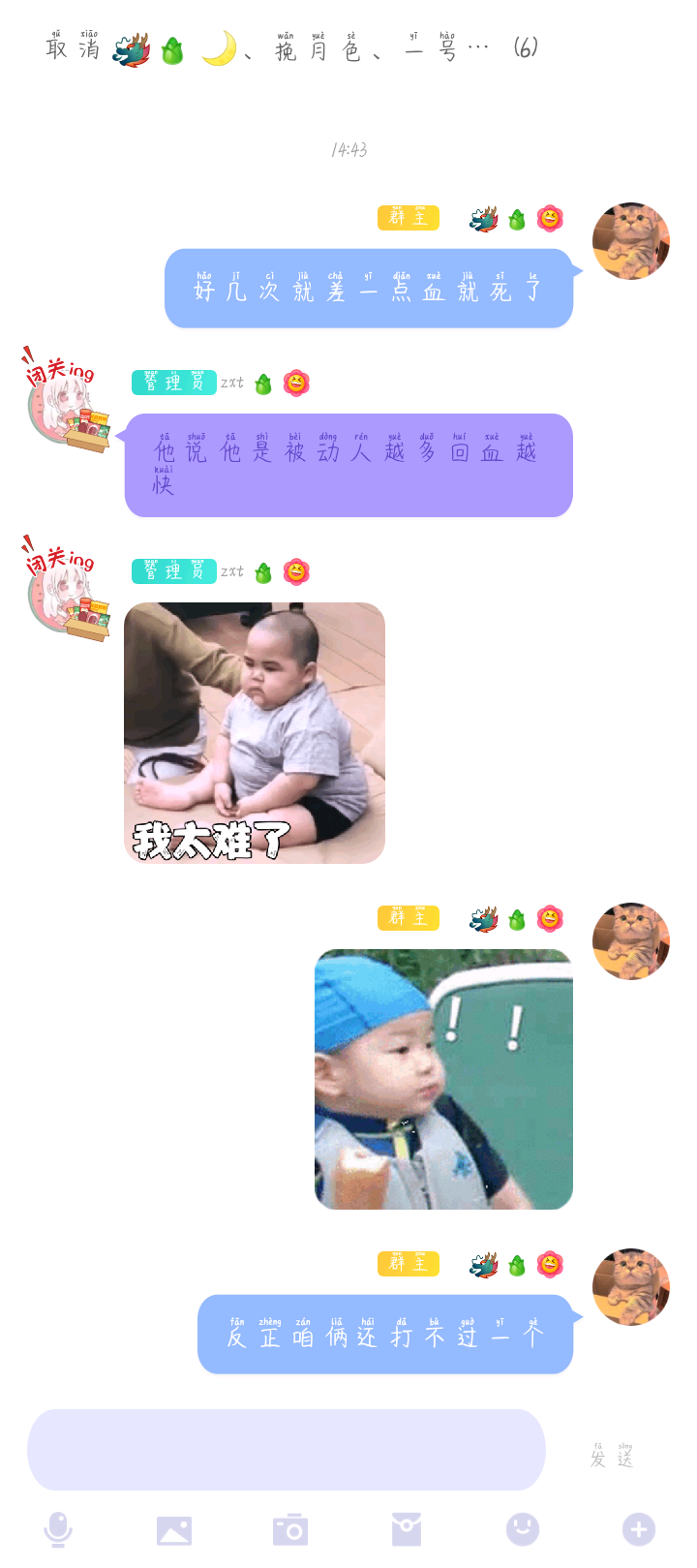Open the image gallery picker
This screenshot has width=697, height=1568.
[174, 1530]
